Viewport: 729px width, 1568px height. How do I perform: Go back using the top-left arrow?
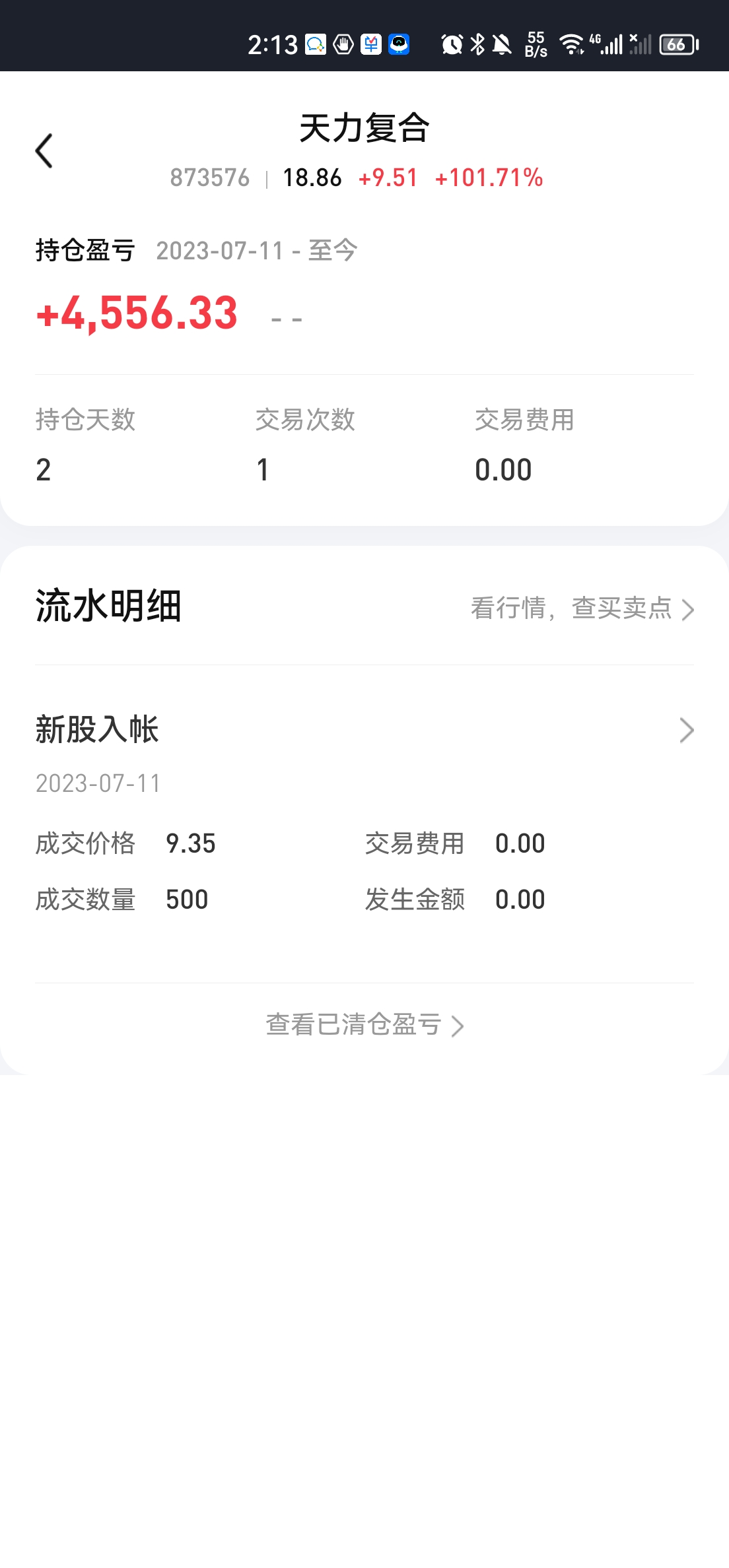pyautogui.click(x=44, y=151)
